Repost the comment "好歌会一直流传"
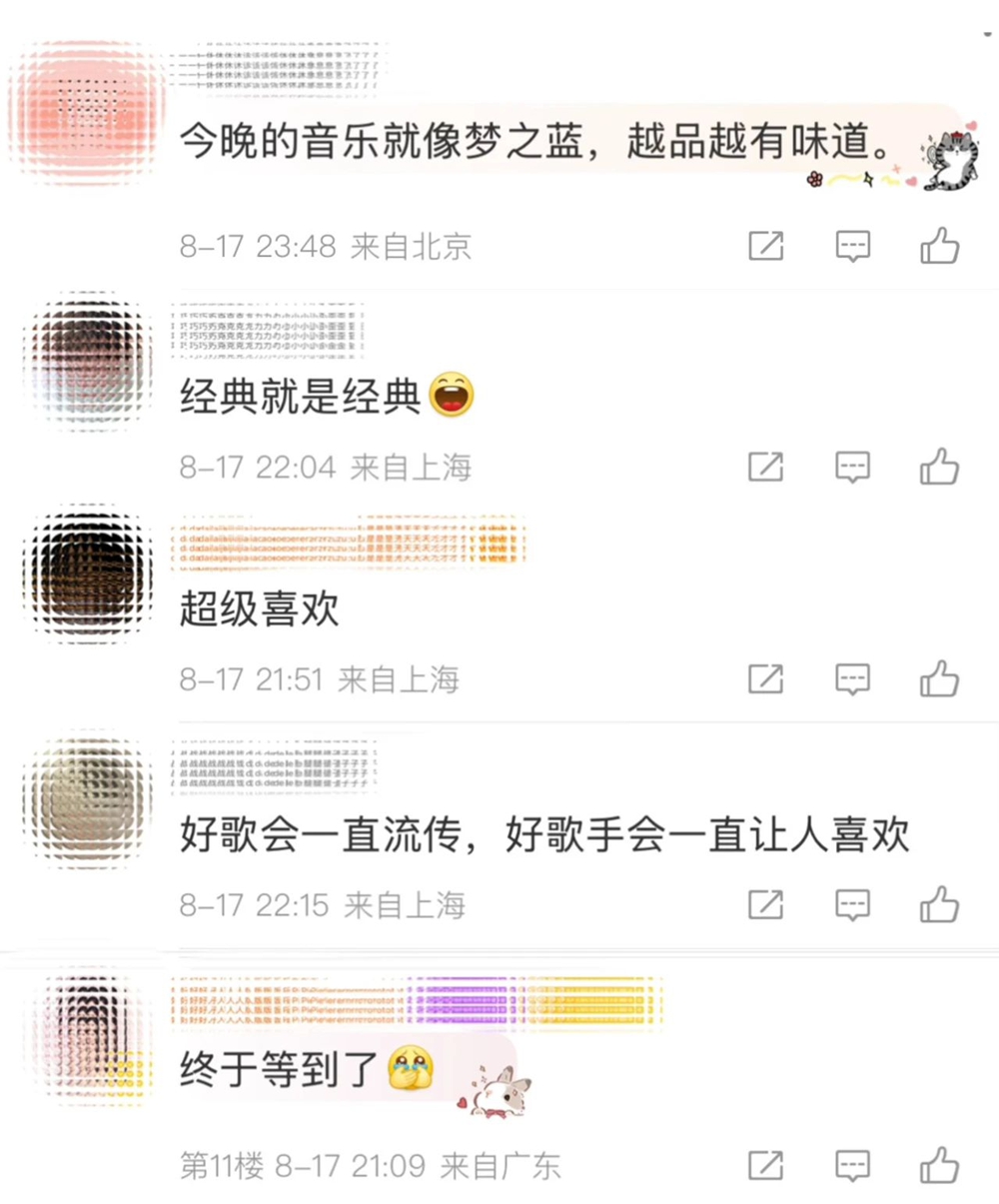Viewport: 999px width, 1204px height. pos(766,905)
